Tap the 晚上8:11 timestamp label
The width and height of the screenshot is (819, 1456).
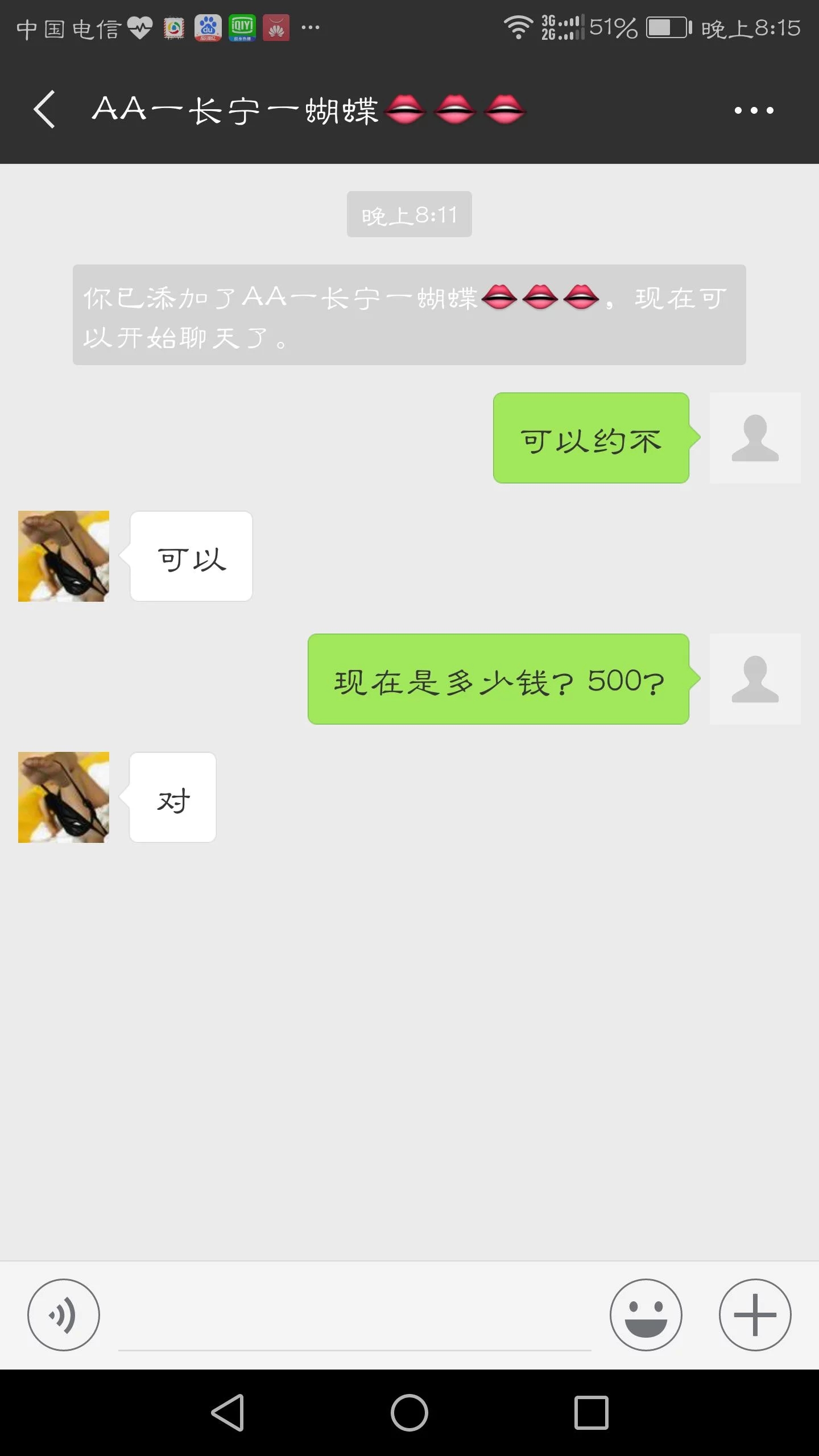click(x=409, y=214)
